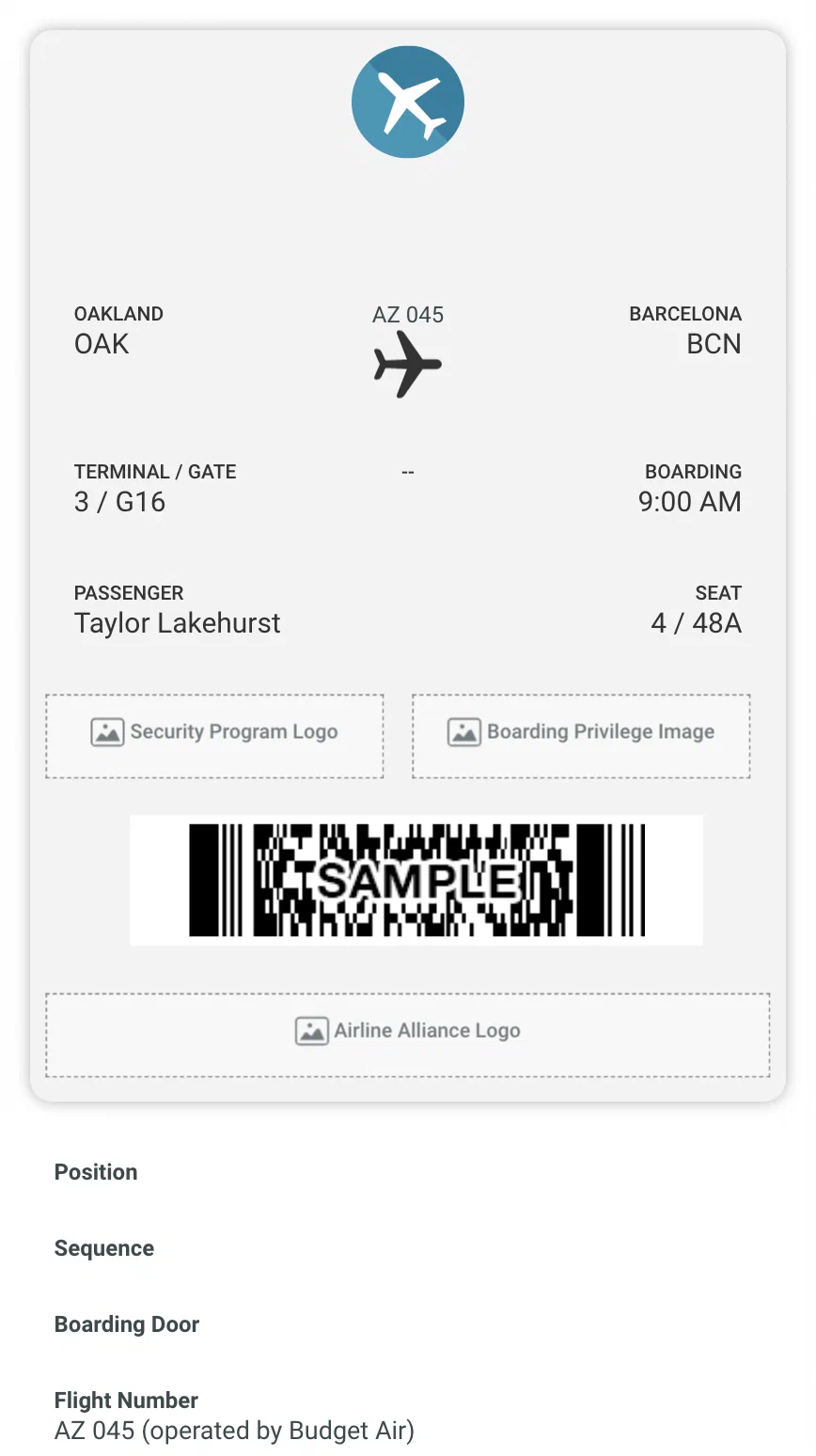Toggle the Security Program Logo placeholder

pyautogui.click(x=214, y=736)
